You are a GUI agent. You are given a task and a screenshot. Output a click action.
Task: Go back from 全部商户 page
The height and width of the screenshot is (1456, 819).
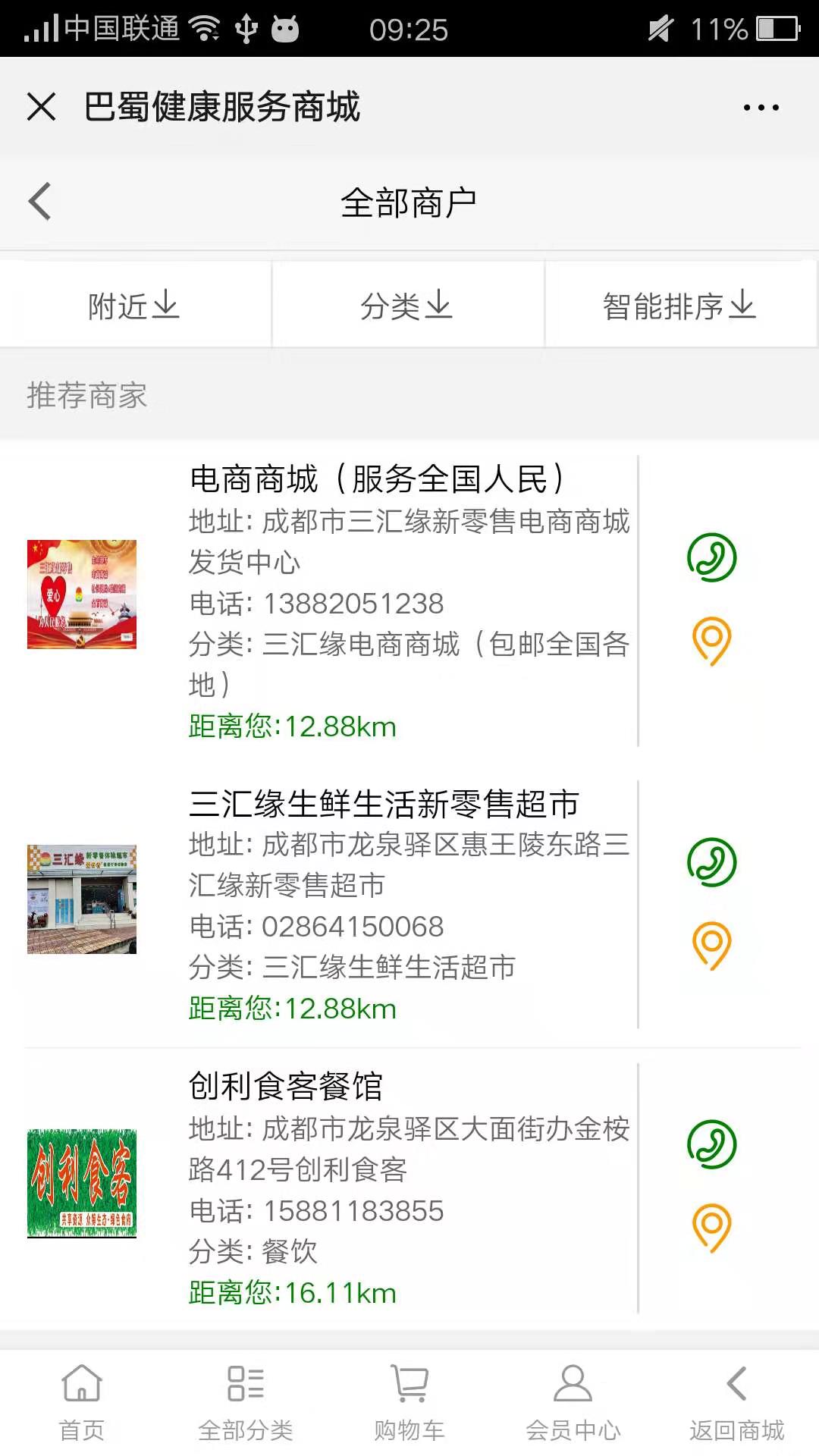pos(39,202)
